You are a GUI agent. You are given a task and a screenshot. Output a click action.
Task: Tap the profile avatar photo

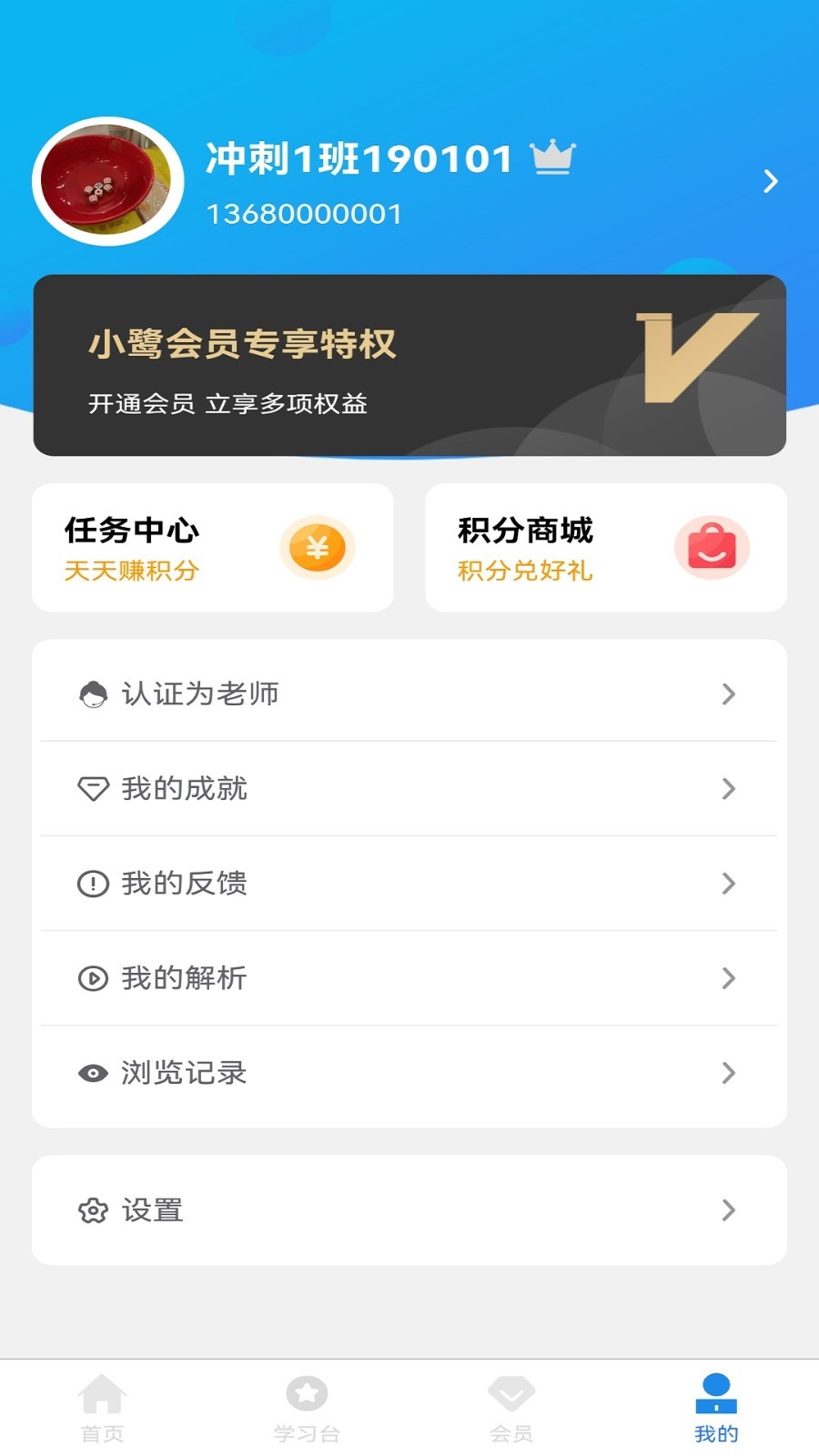pyautogui.click(x=108, y=181)
